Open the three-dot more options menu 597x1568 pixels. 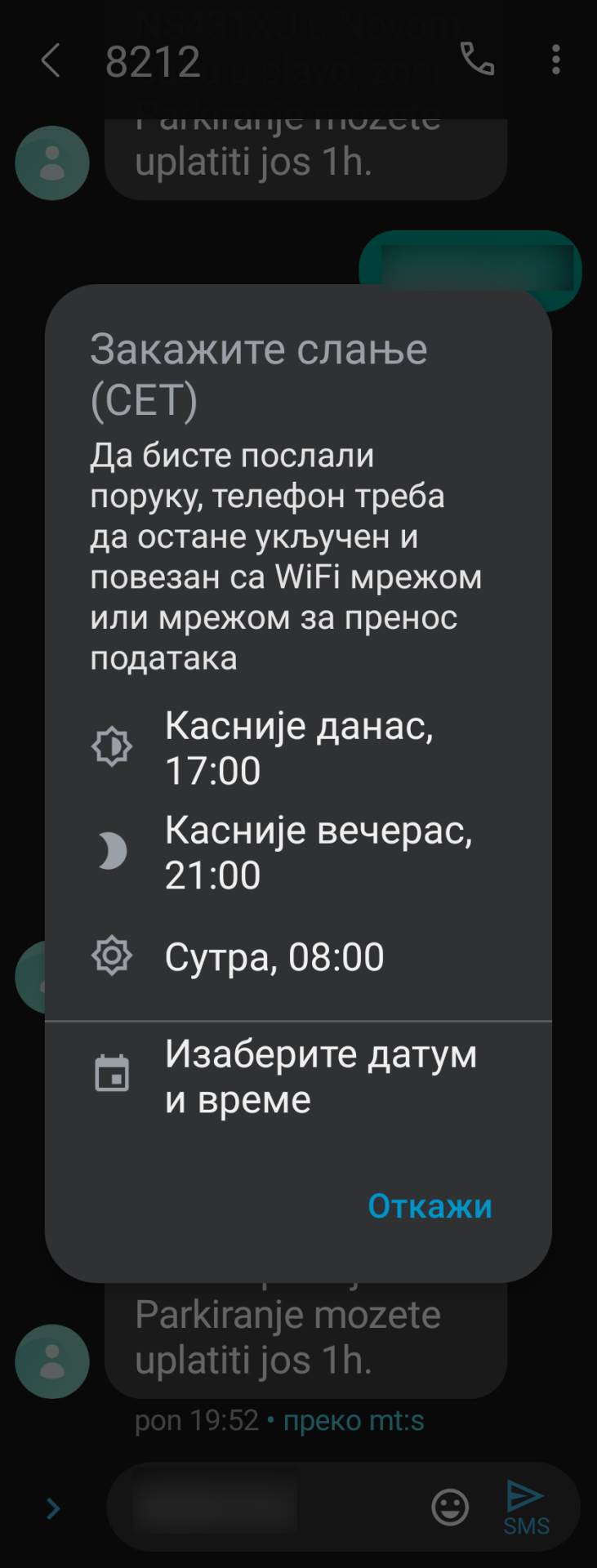click(x=556, y=60)
